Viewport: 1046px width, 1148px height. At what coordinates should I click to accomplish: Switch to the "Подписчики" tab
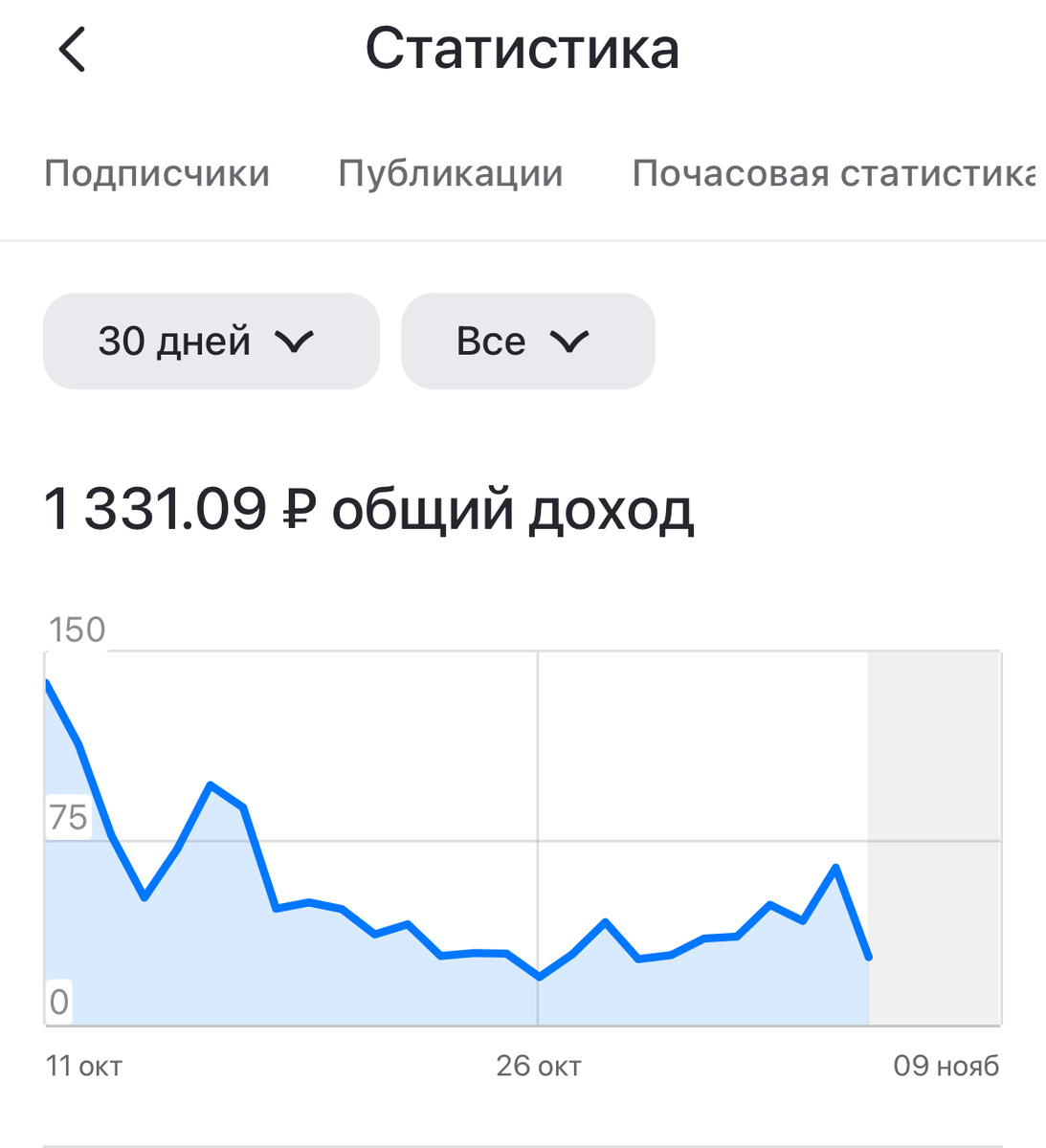[x=159, y=173]
